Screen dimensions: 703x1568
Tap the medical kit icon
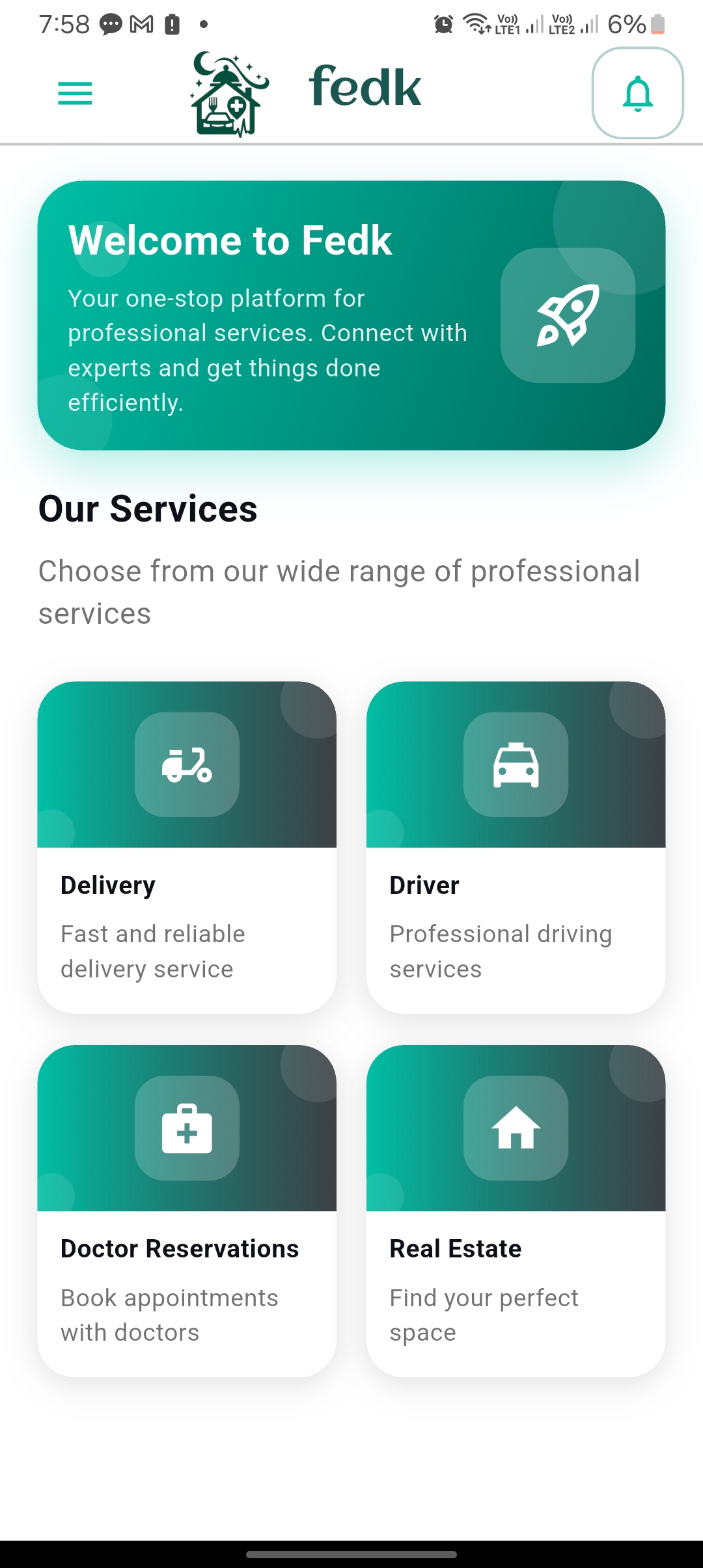[x=187, y=1130]
